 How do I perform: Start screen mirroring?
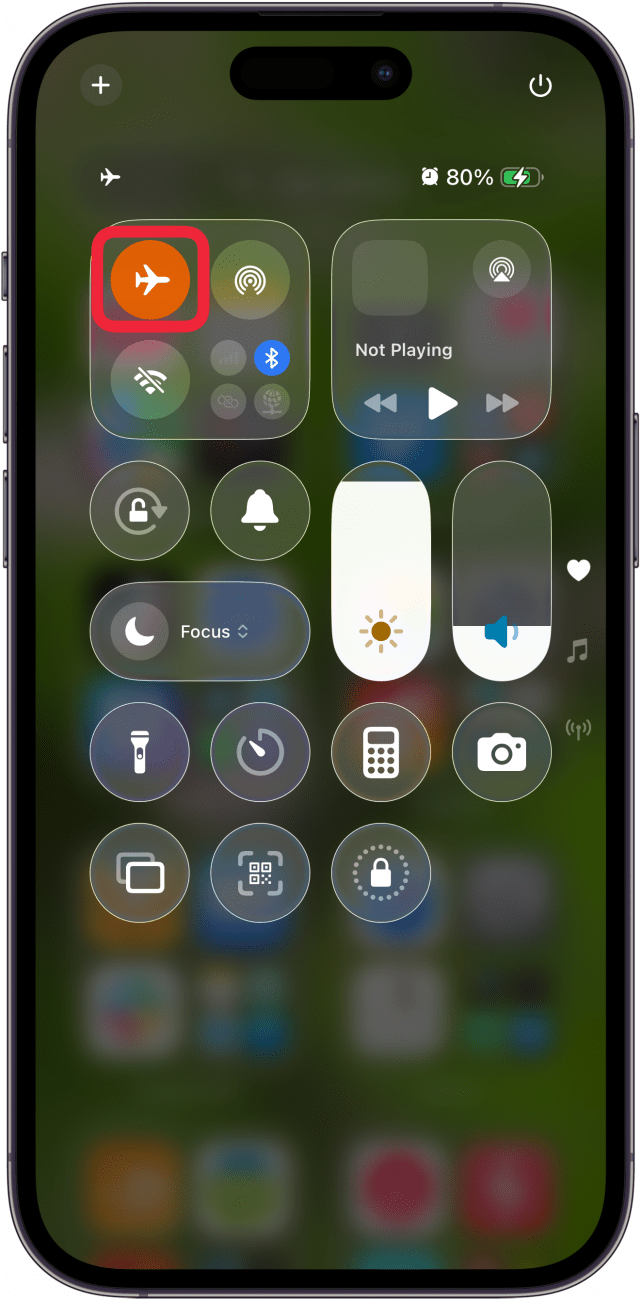click(x=140, y=873)
